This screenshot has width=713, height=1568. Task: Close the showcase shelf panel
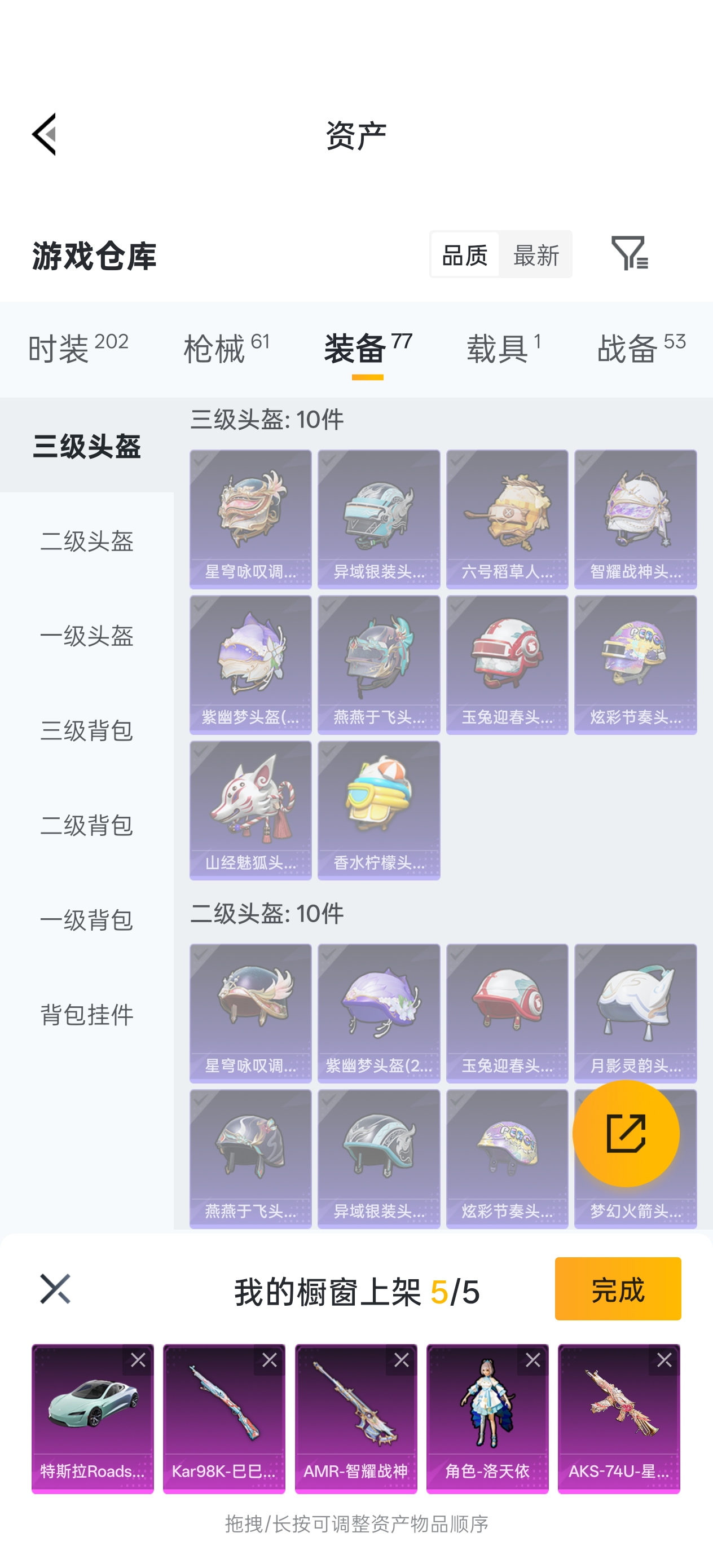(55, 1288)
